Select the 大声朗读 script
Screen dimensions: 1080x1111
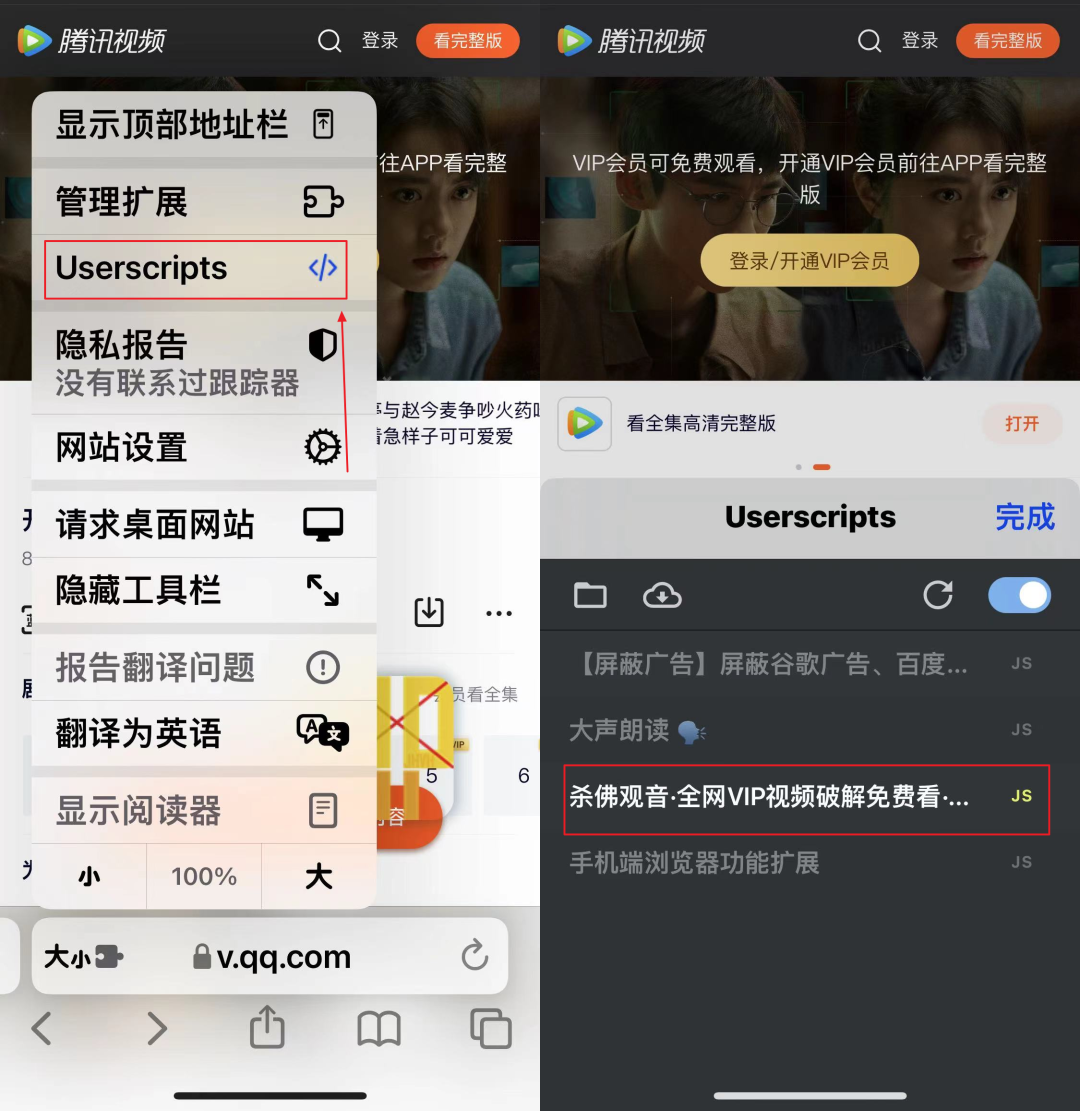pos(806,730)
